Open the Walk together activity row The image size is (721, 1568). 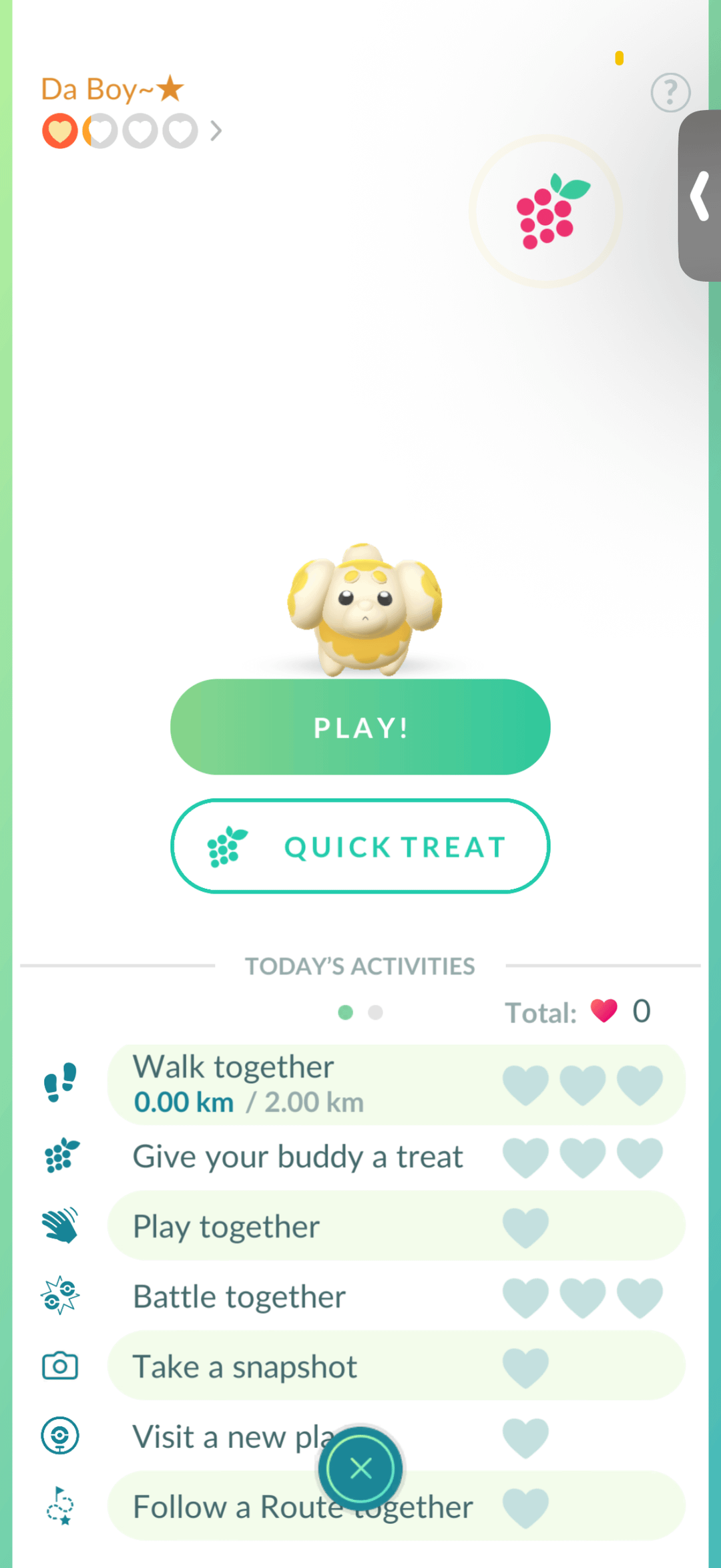[x=395, y=1084]
